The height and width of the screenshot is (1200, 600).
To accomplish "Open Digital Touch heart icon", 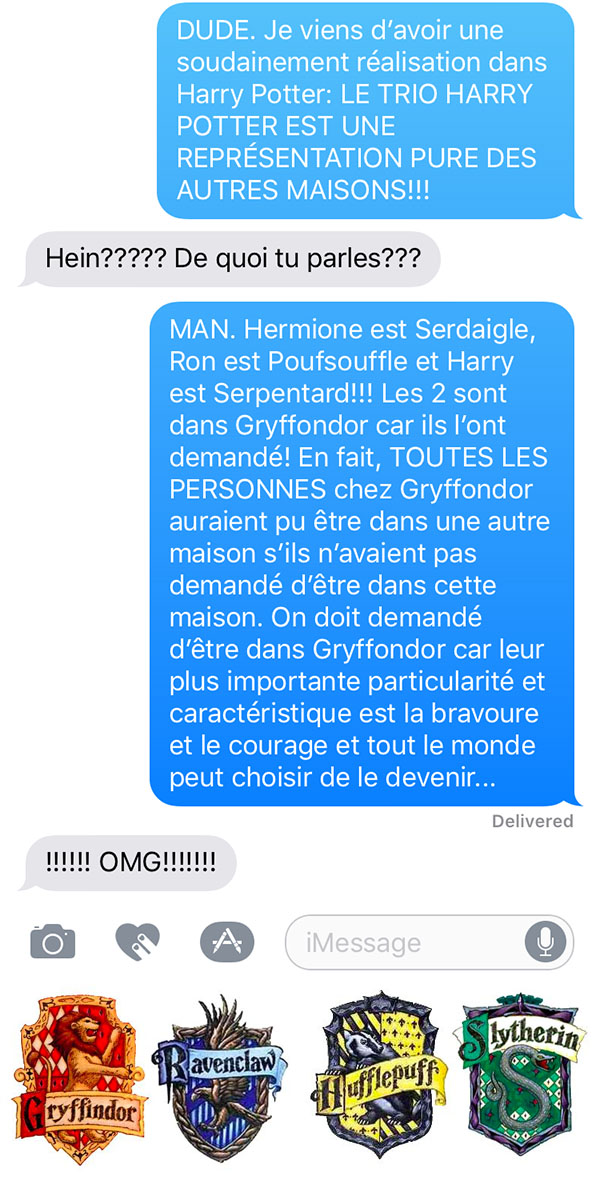I will 137,941.
